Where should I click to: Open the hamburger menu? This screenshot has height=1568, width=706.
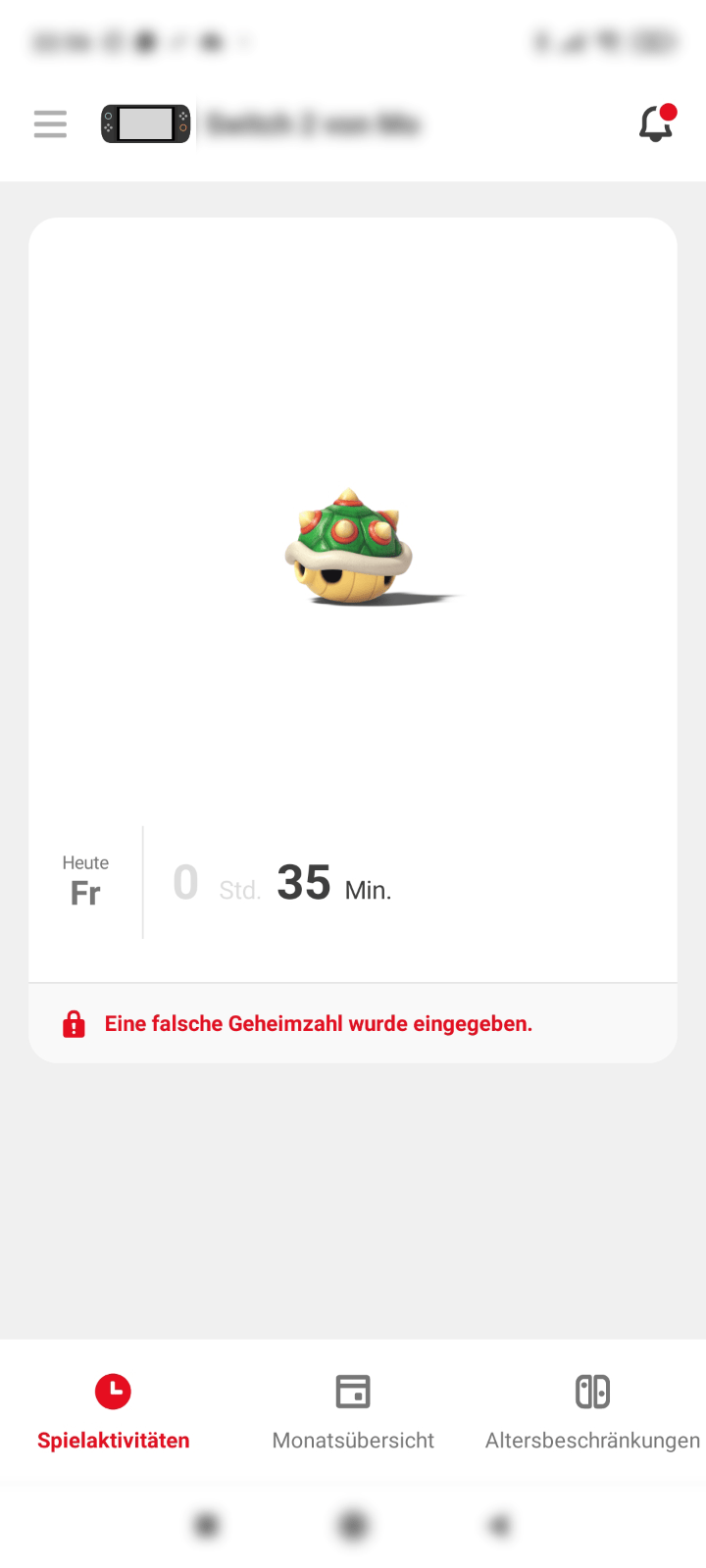coord(50,124)
